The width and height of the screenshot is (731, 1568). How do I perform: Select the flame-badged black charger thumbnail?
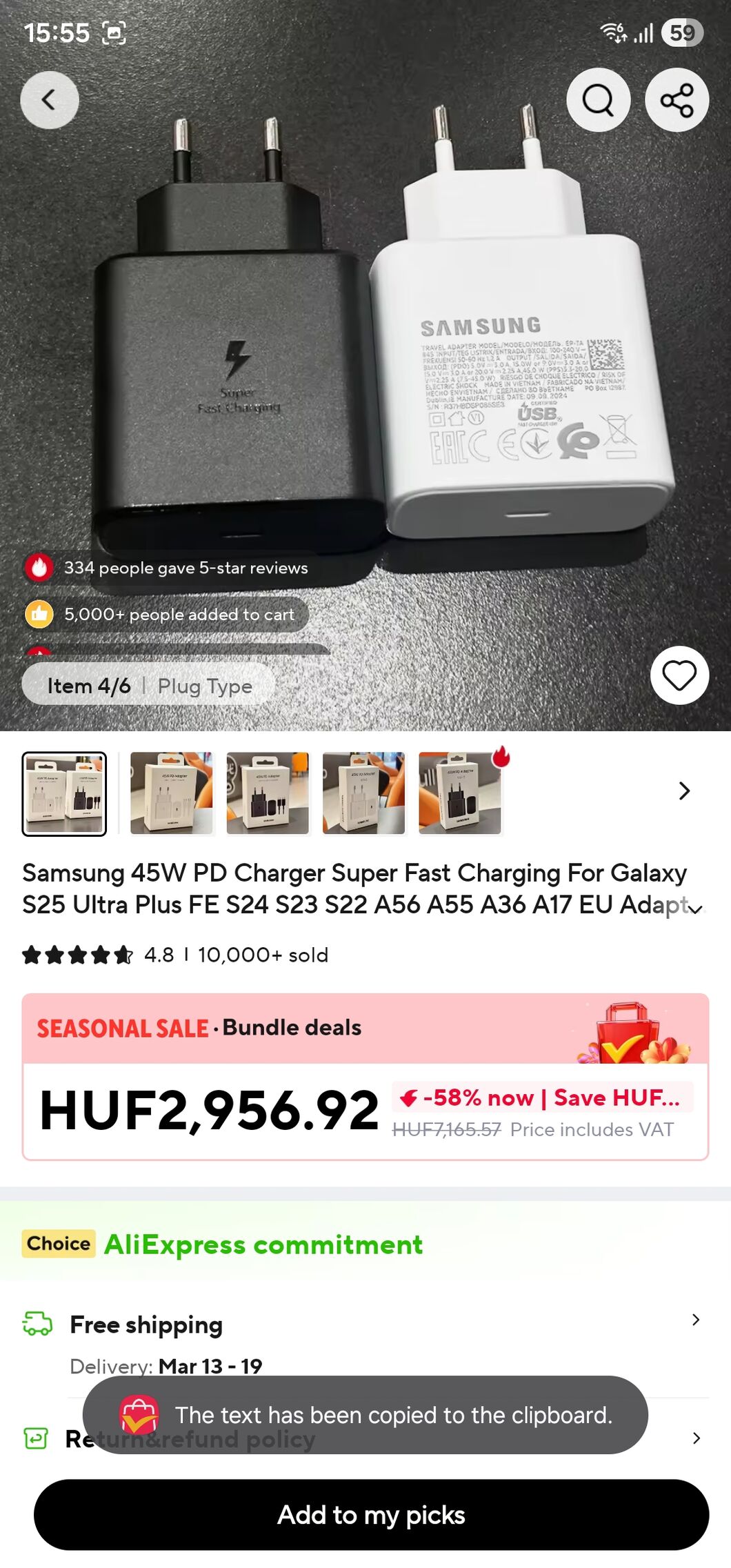(460, 793)
